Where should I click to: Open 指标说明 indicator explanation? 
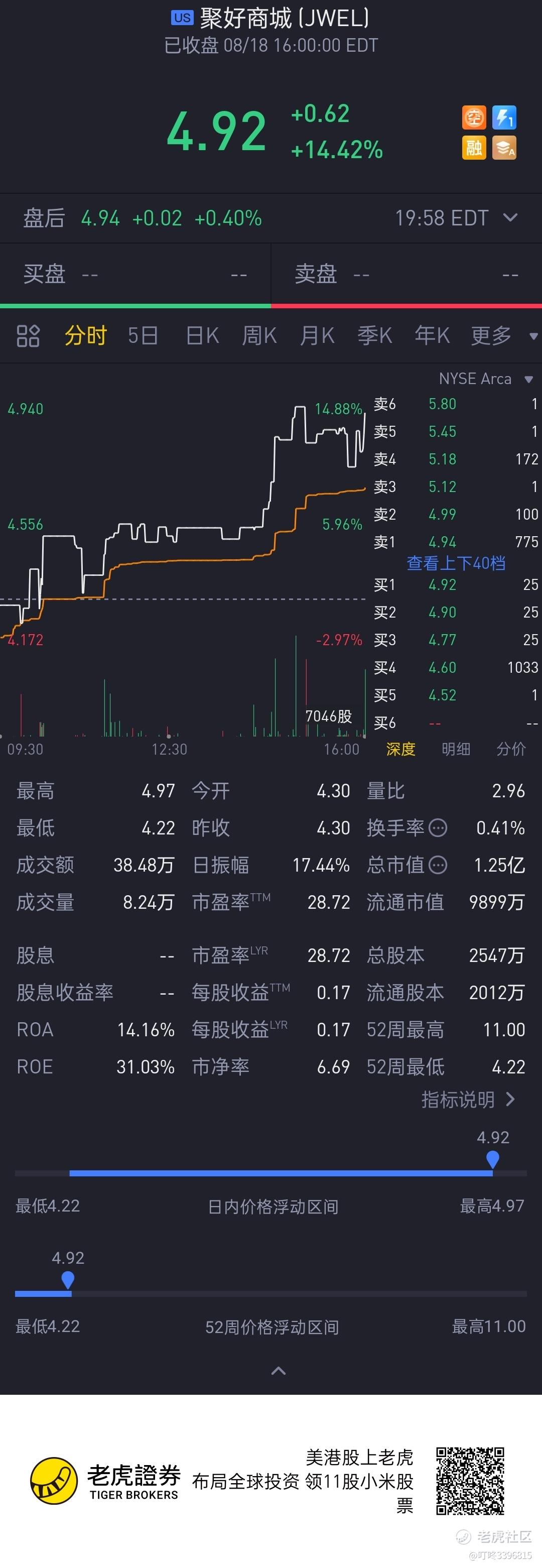pos(468,1099)
